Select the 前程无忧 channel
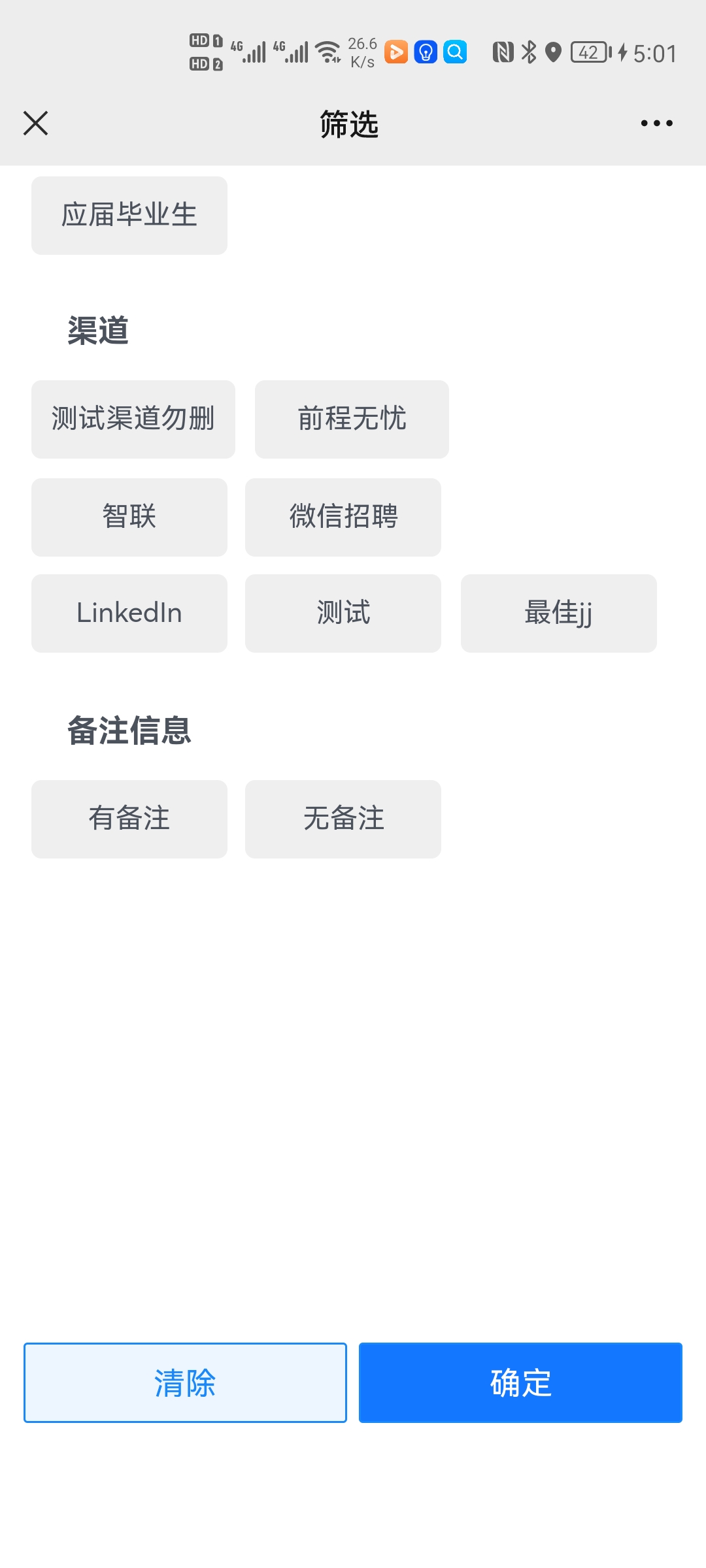 [x=352, y=419]
